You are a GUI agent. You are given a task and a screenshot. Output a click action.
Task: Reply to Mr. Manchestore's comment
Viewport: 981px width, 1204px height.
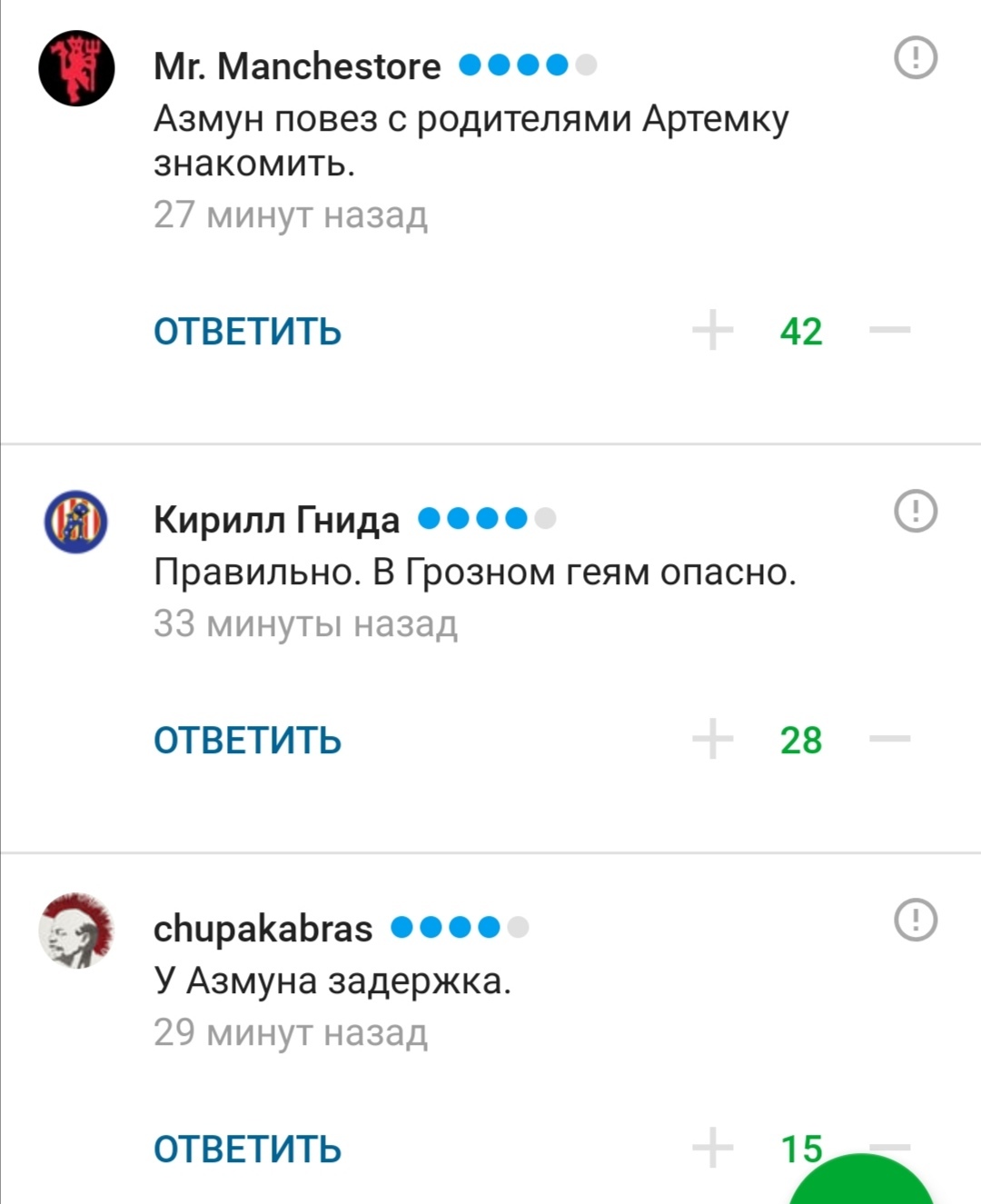(247, 332)
